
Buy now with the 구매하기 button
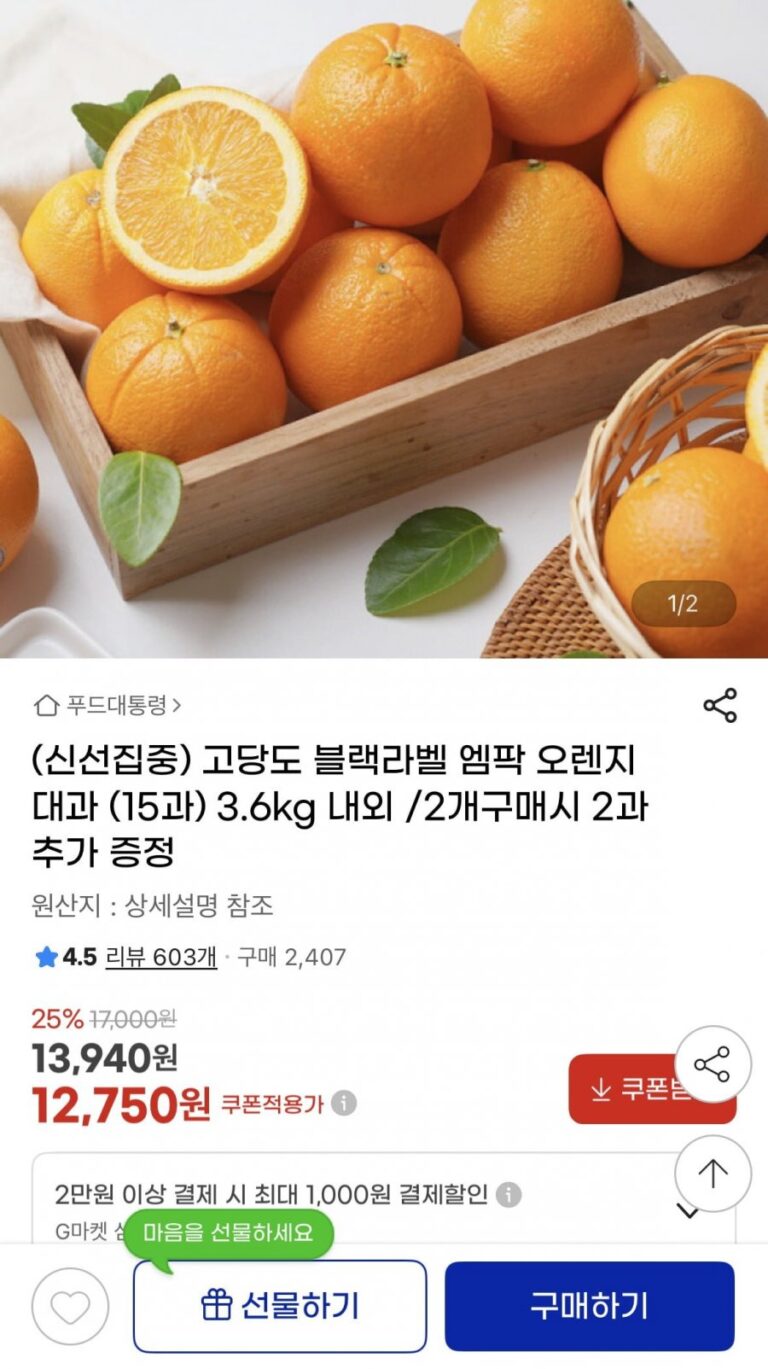589,1306
